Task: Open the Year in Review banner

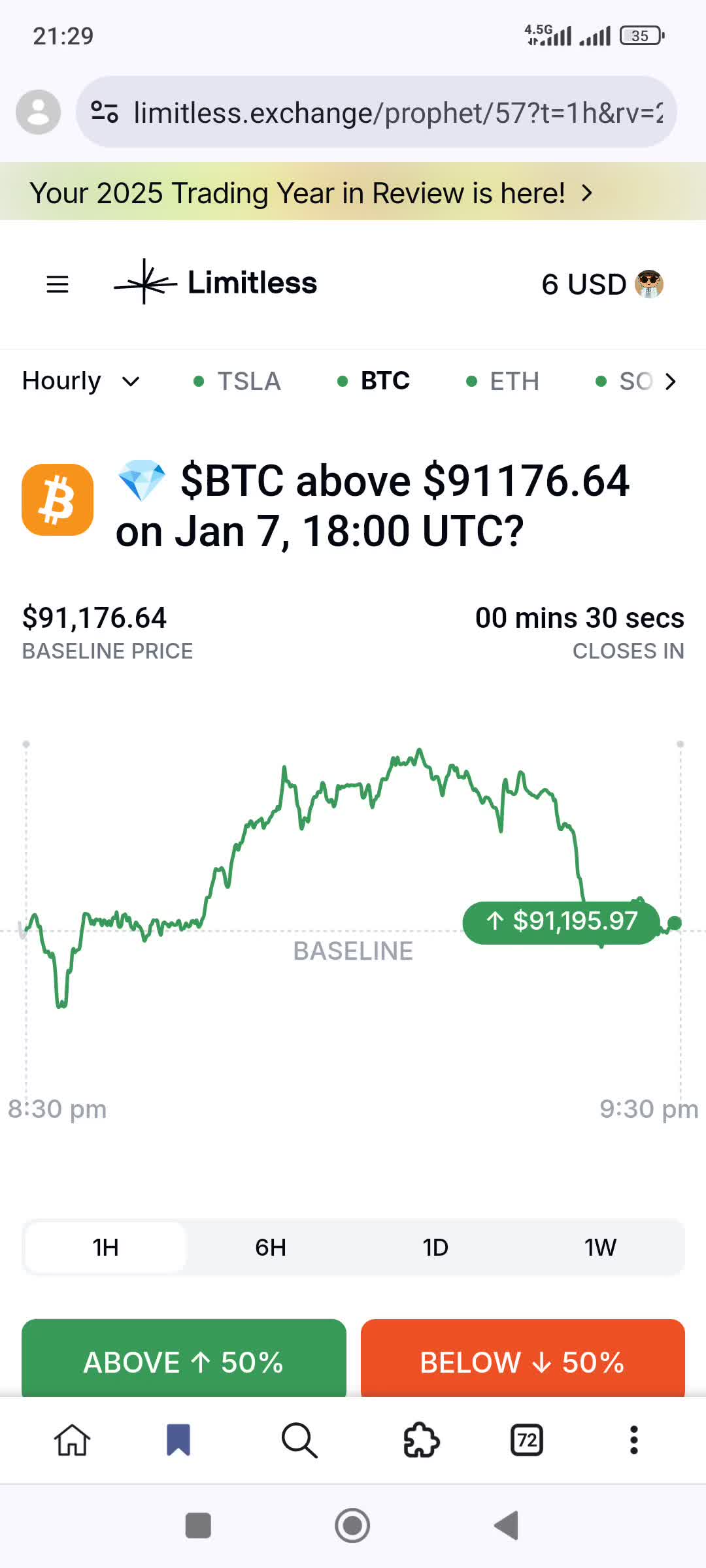Action: (311, 193)
